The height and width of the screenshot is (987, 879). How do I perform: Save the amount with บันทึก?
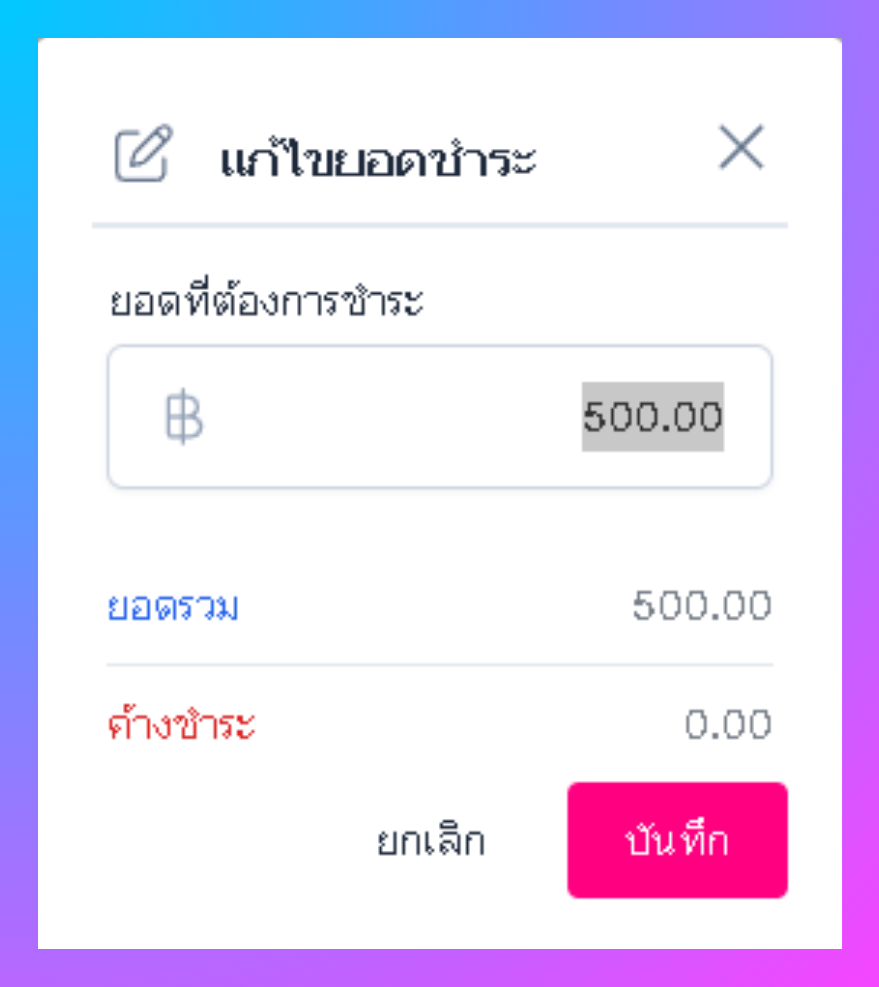tap(677, 840)
